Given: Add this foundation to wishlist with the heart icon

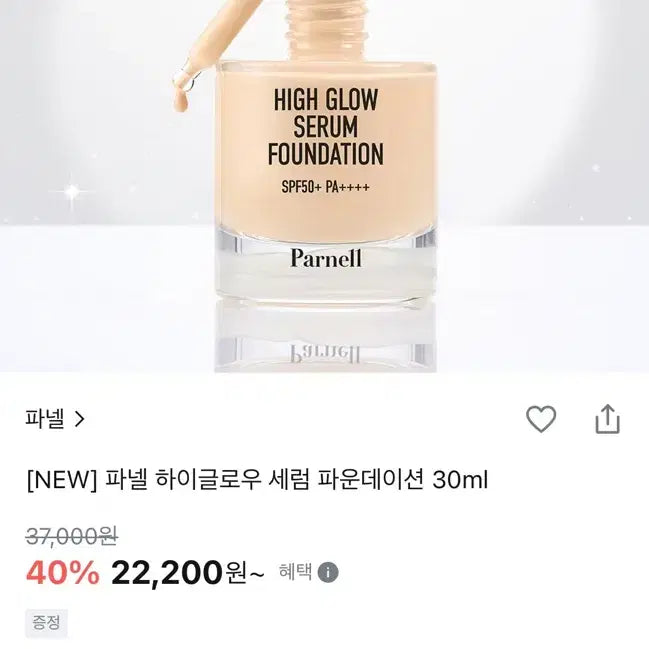Looking at the screenshot, I should (540, 420).
